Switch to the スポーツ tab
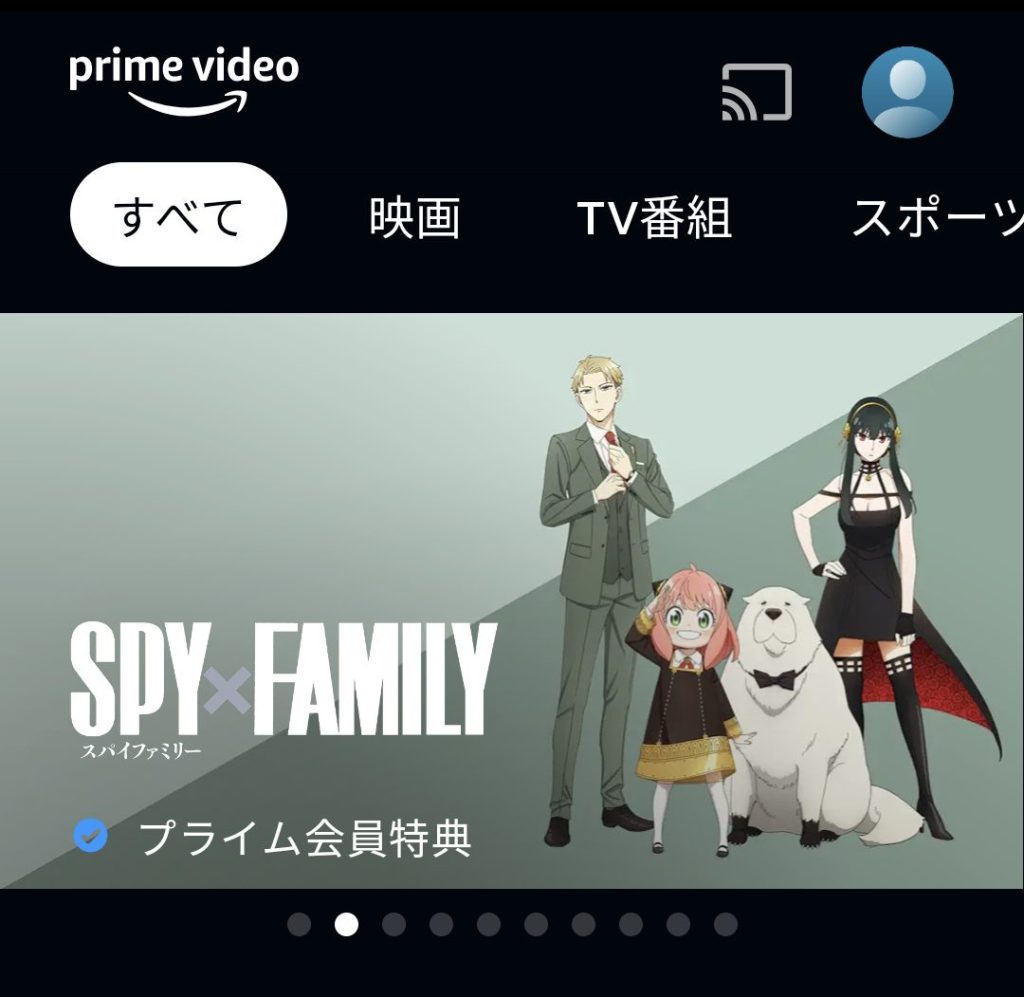 [x=937, y=217]
